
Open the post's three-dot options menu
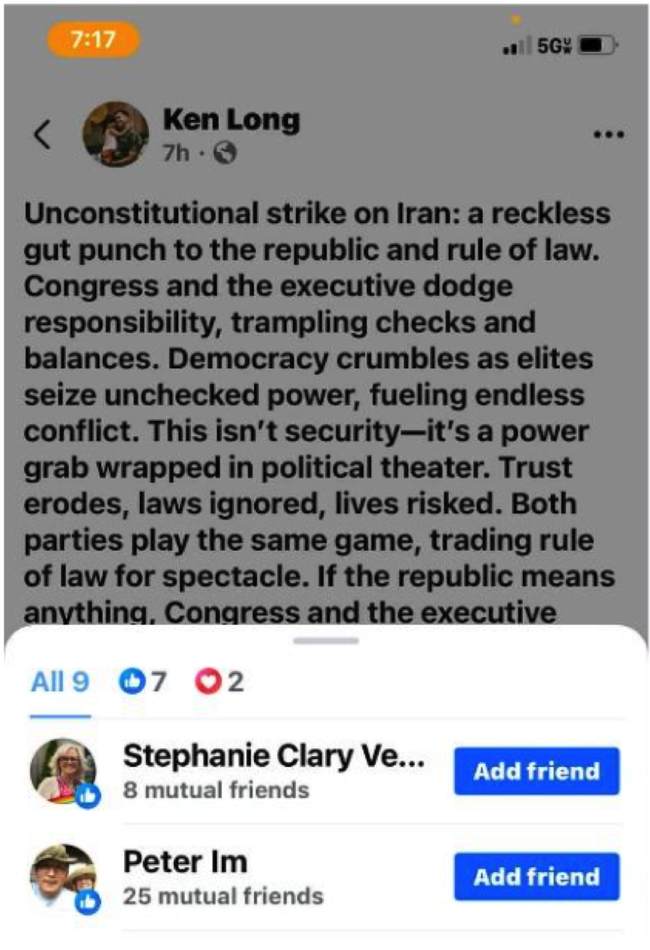(608, 135)
